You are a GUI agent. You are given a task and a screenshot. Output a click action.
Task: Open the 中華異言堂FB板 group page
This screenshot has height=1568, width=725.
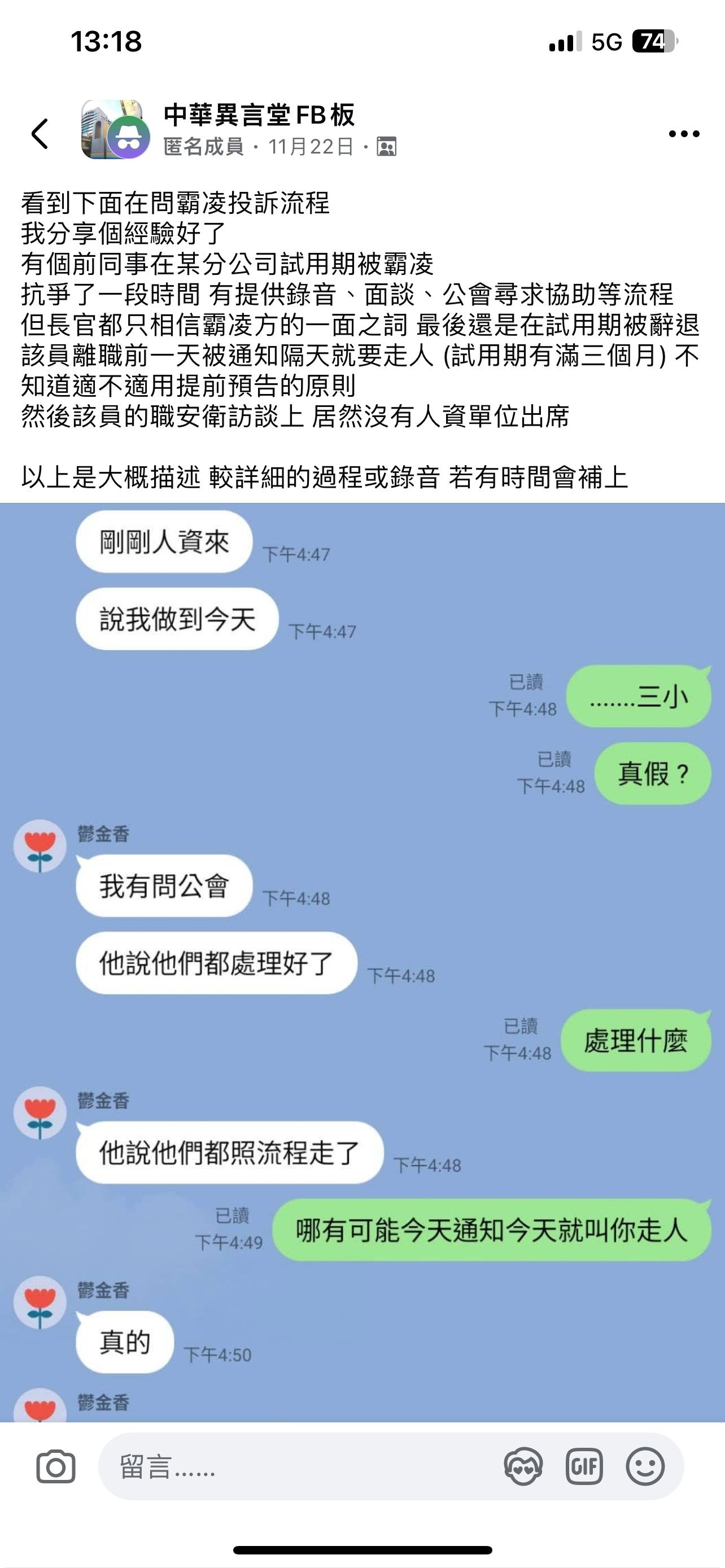pyautogui.click(x=259, y=115)
